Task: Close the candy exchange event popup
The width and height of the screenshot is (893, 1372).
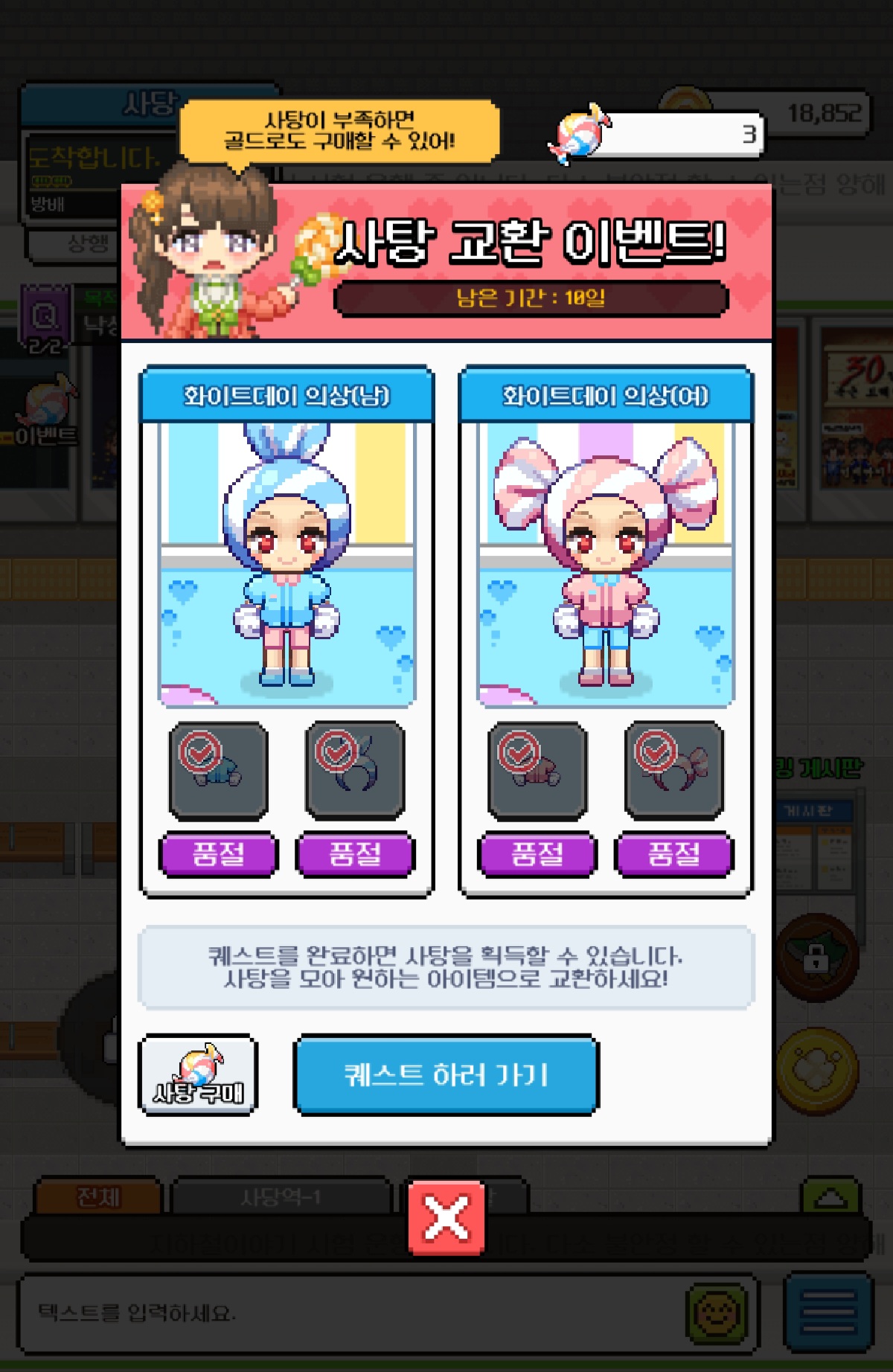Action: coord(446,1217)
